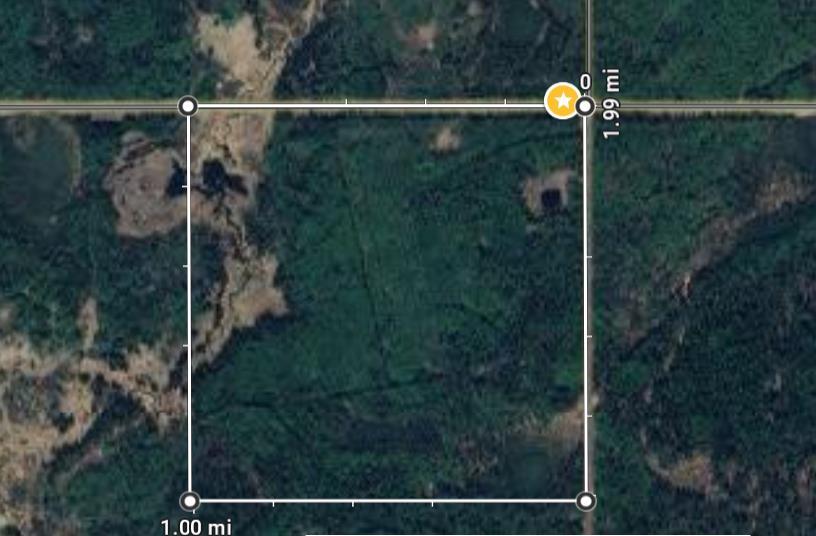Tap the yellow star marker
Screen dimensions: 816x536
coord(562,101)
